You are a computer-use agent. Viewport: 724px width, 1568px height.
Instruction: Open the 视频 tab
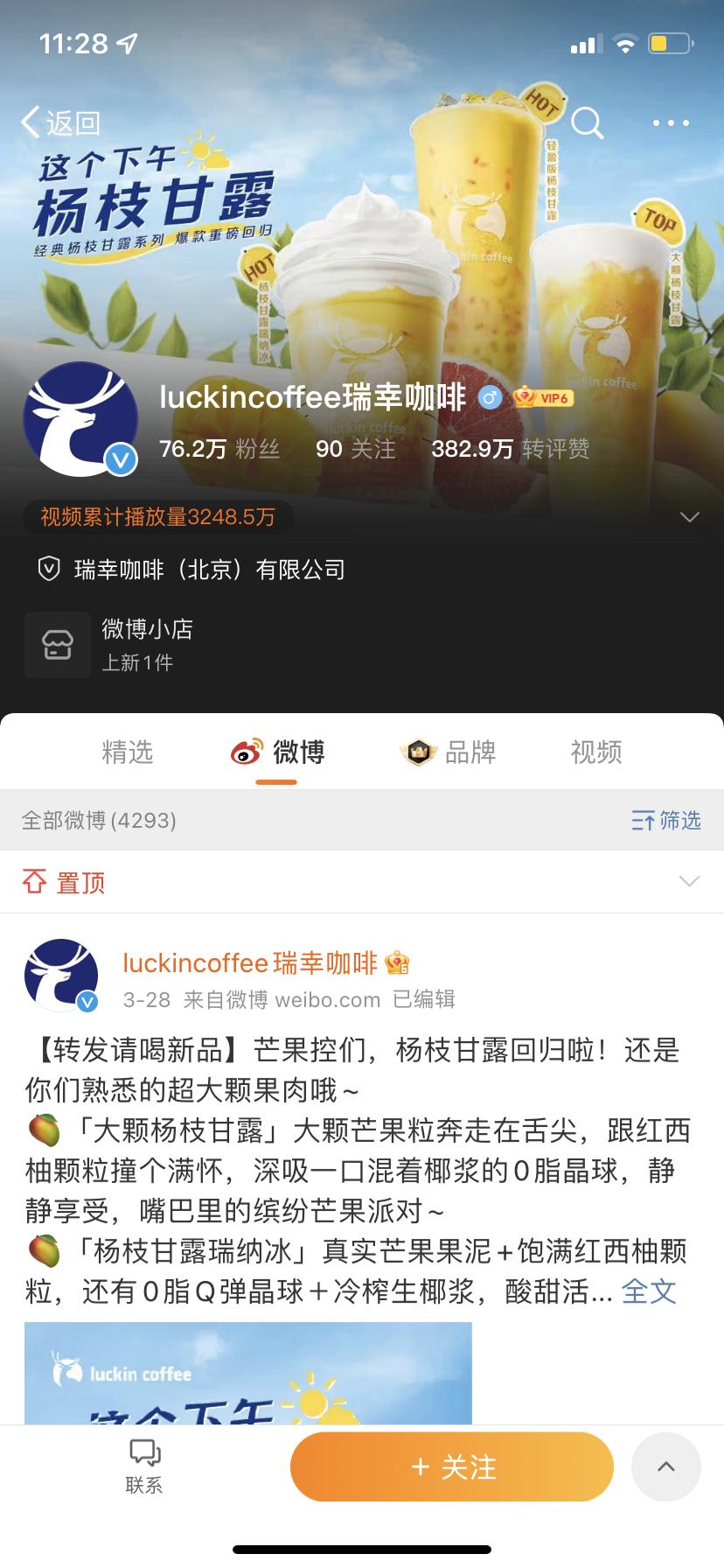click(594, 752)
